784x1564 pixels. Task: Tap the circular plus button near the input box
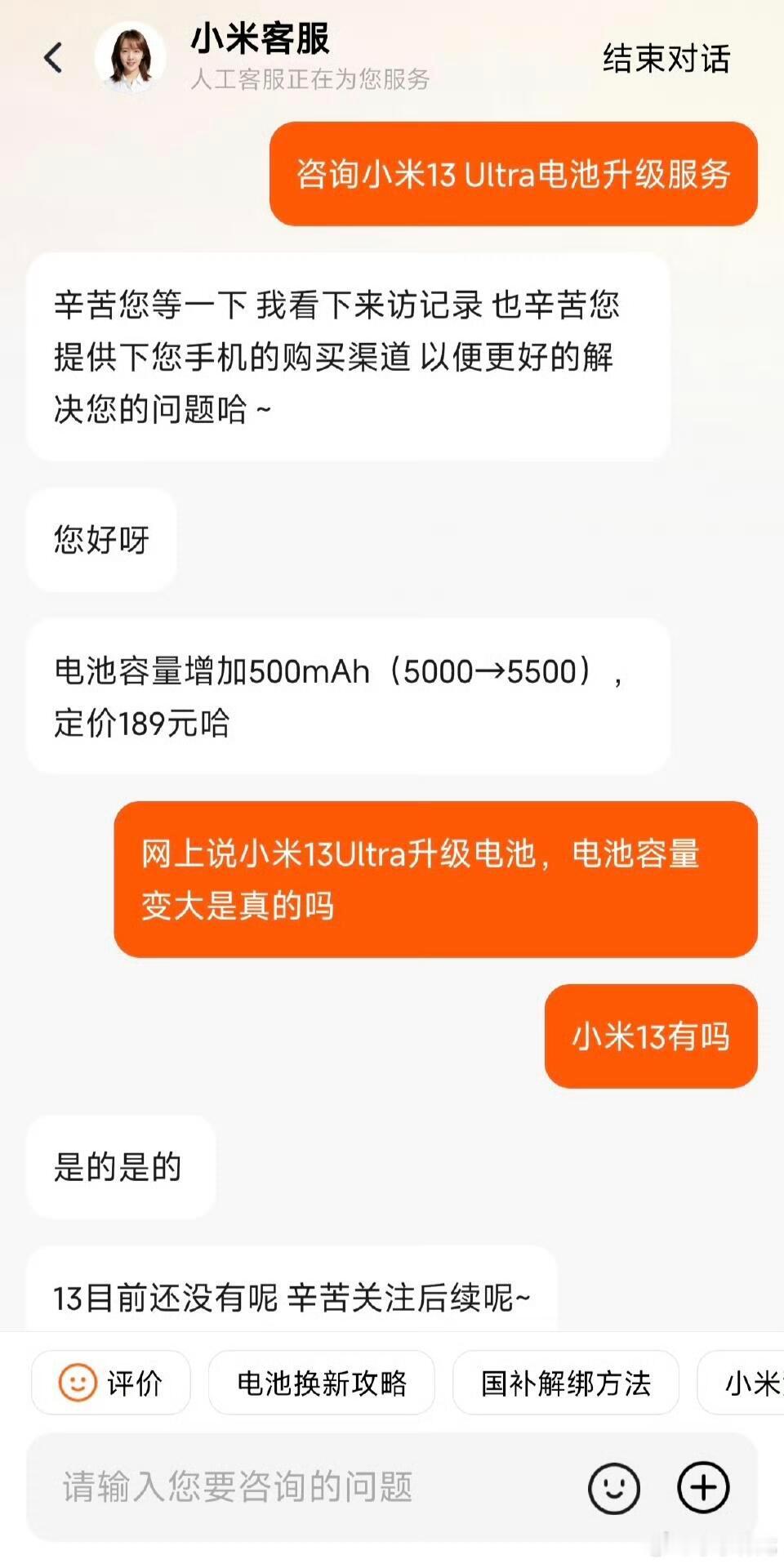(704, 1487)
